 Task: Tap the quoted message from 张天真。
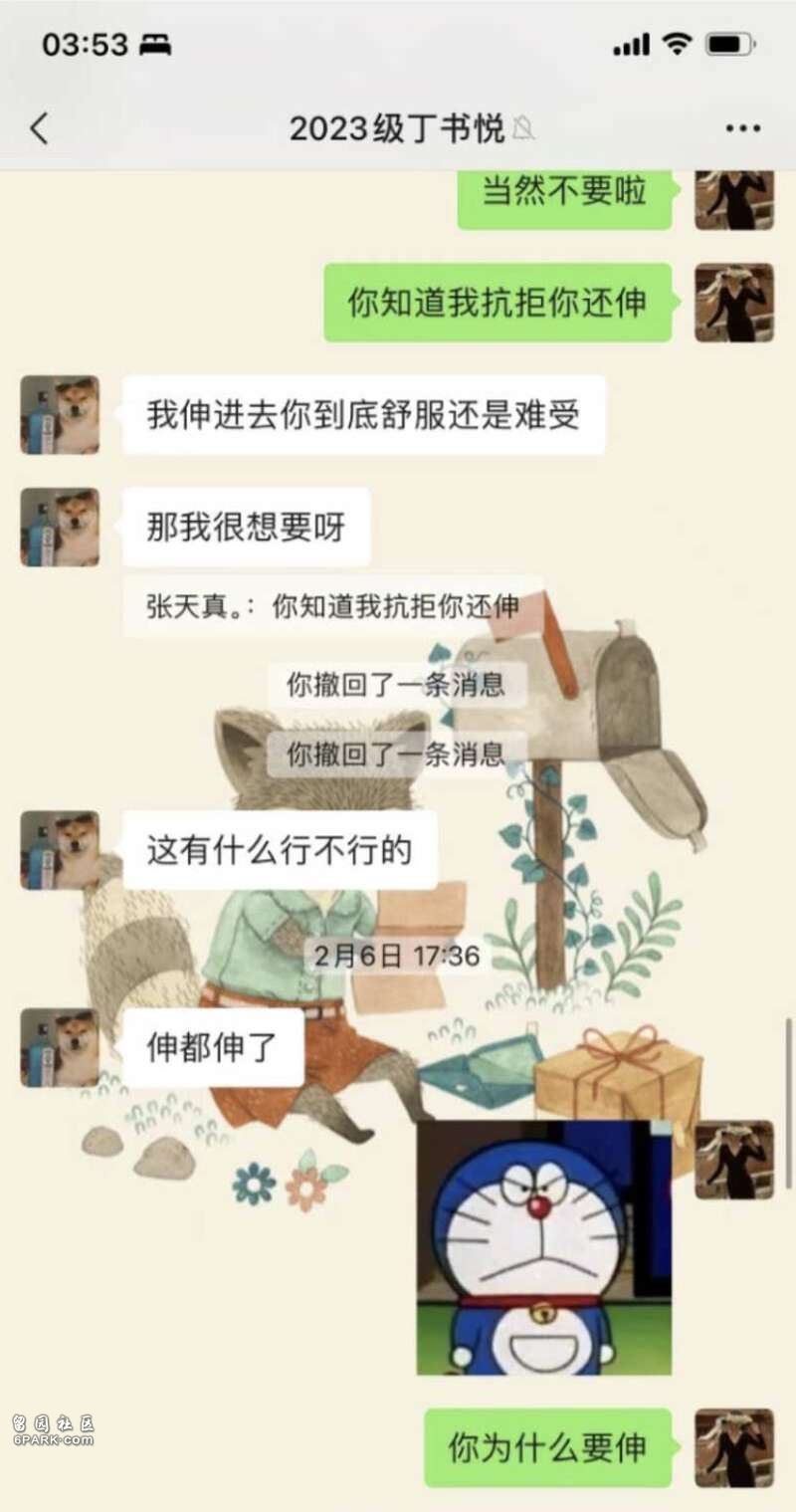(x=333, y=606)
